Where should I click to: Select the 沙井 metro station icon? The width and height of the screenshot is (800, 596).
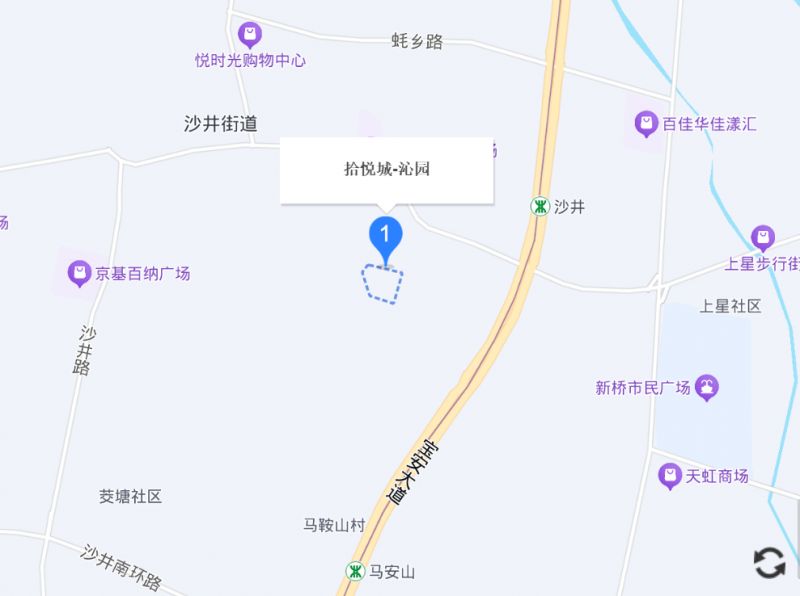pos(539,206)
